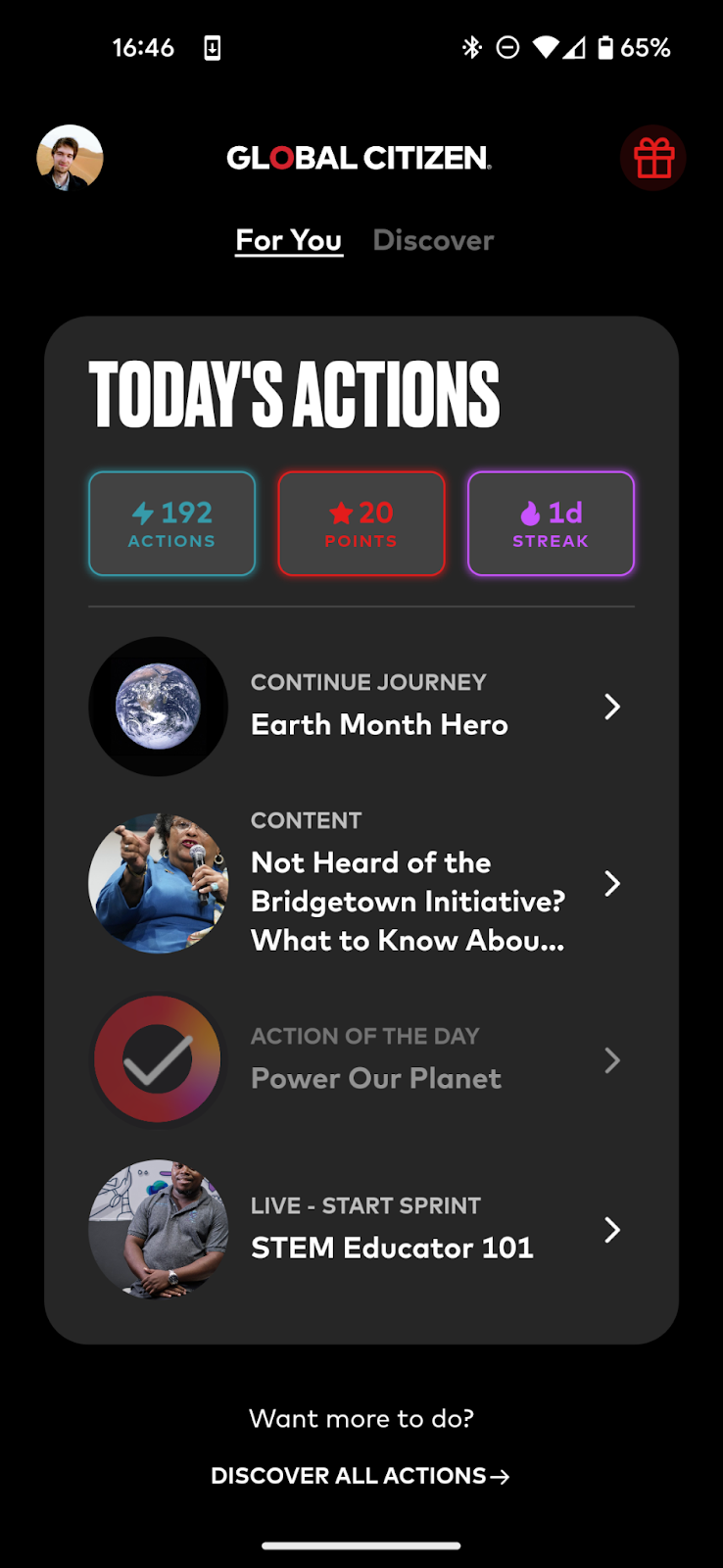The image size is (723, 1568).
Task: Continue the Earth Month Hero journey
Action: point(379,707)
